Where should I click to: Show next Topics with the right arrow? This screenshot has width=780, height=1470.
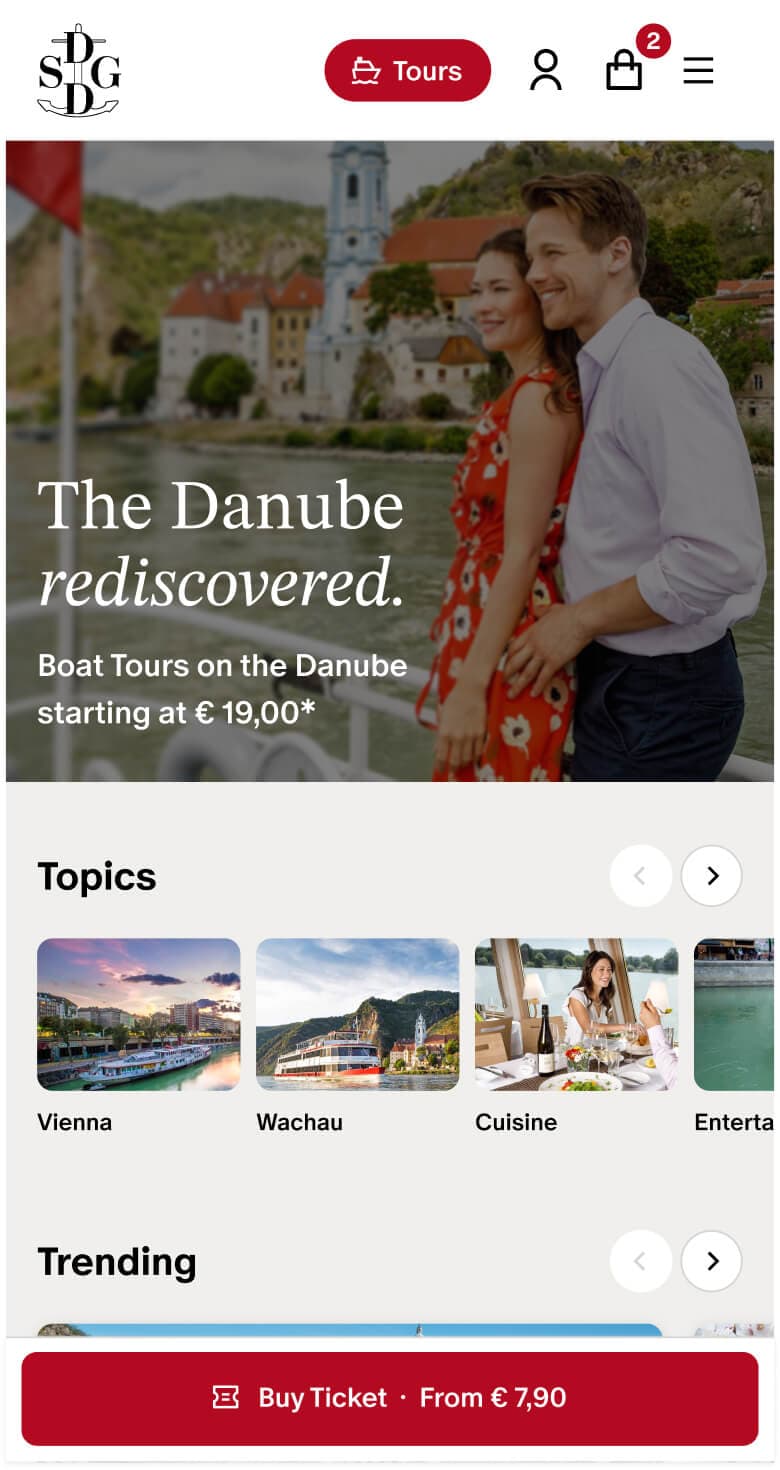click(712, 876)
